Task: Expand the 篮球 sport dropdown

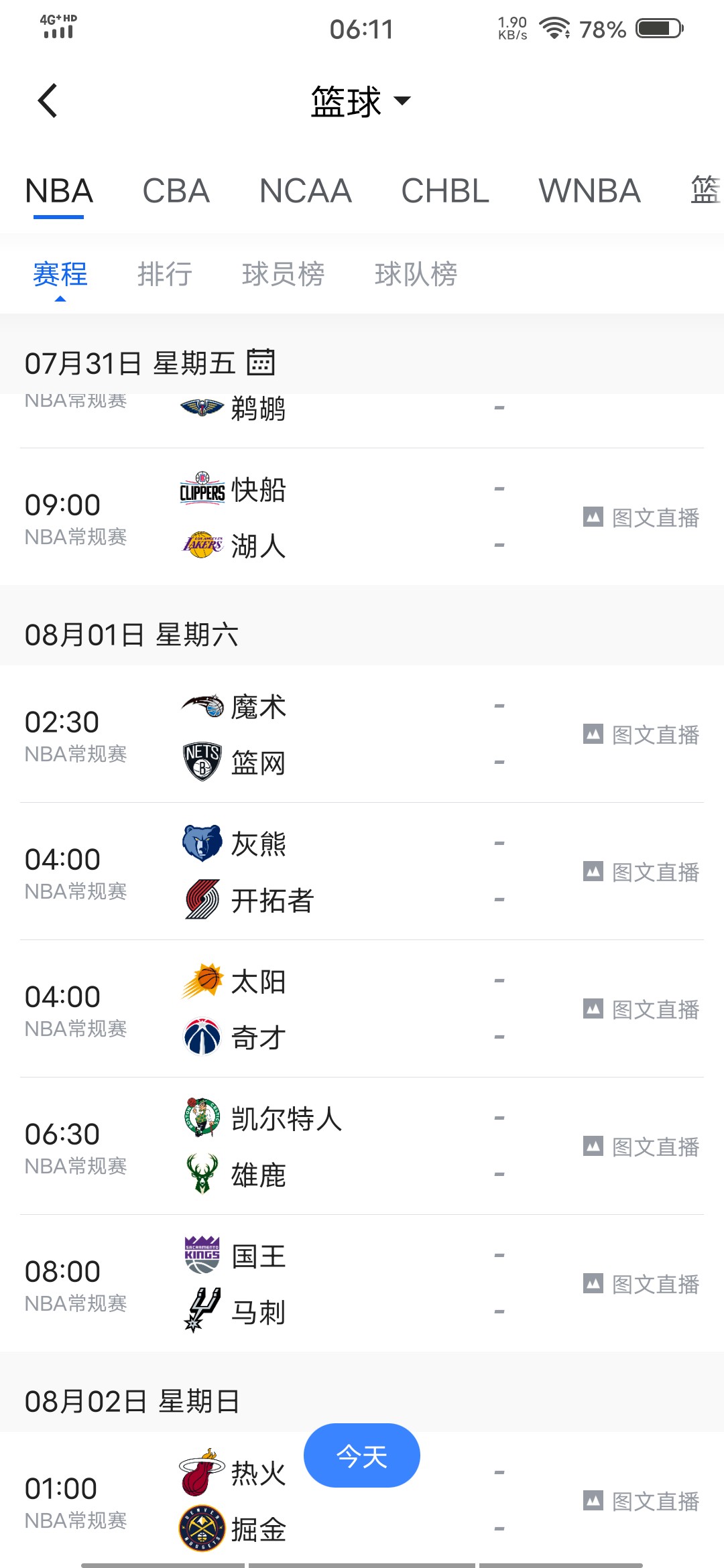Action: 361,102
